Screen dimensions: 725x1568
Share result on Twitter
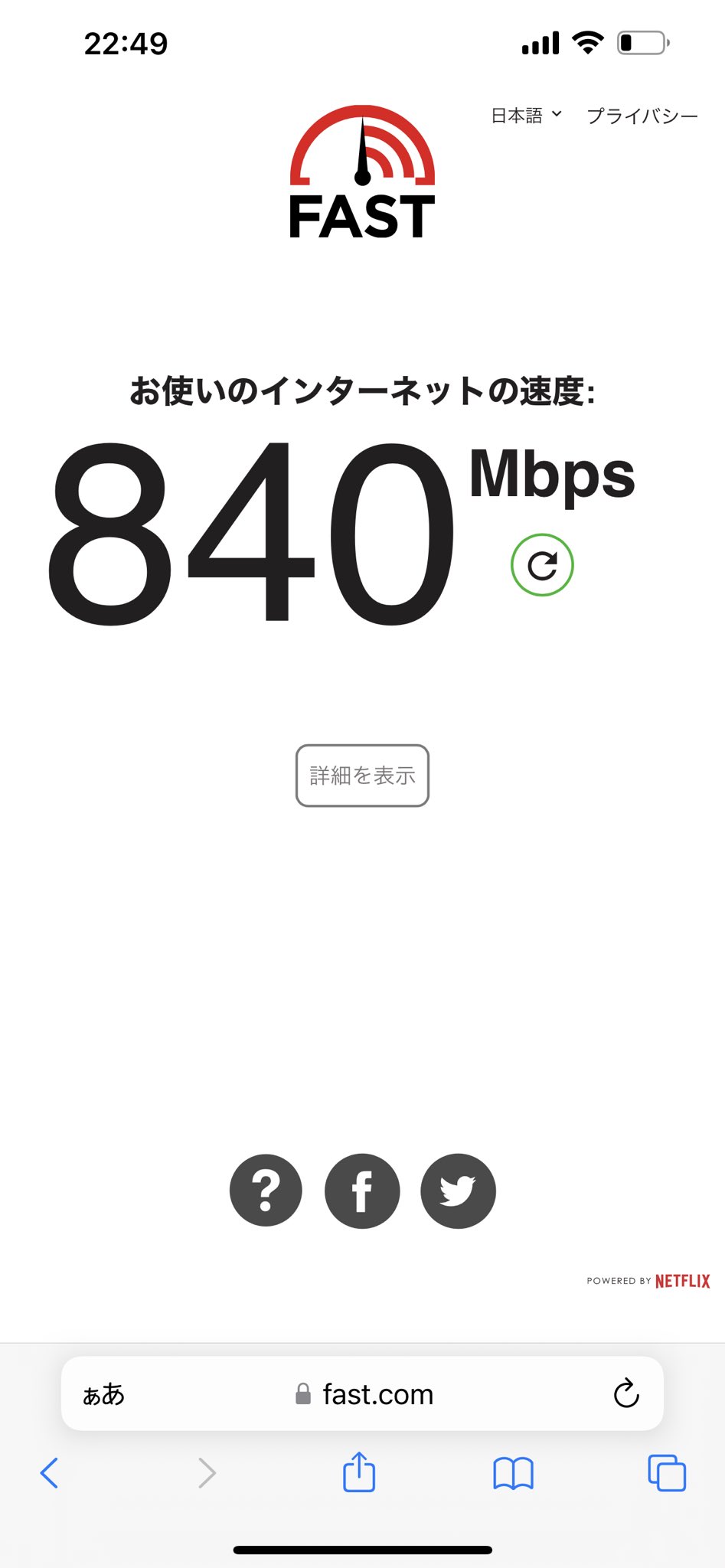click(458, 1191)
